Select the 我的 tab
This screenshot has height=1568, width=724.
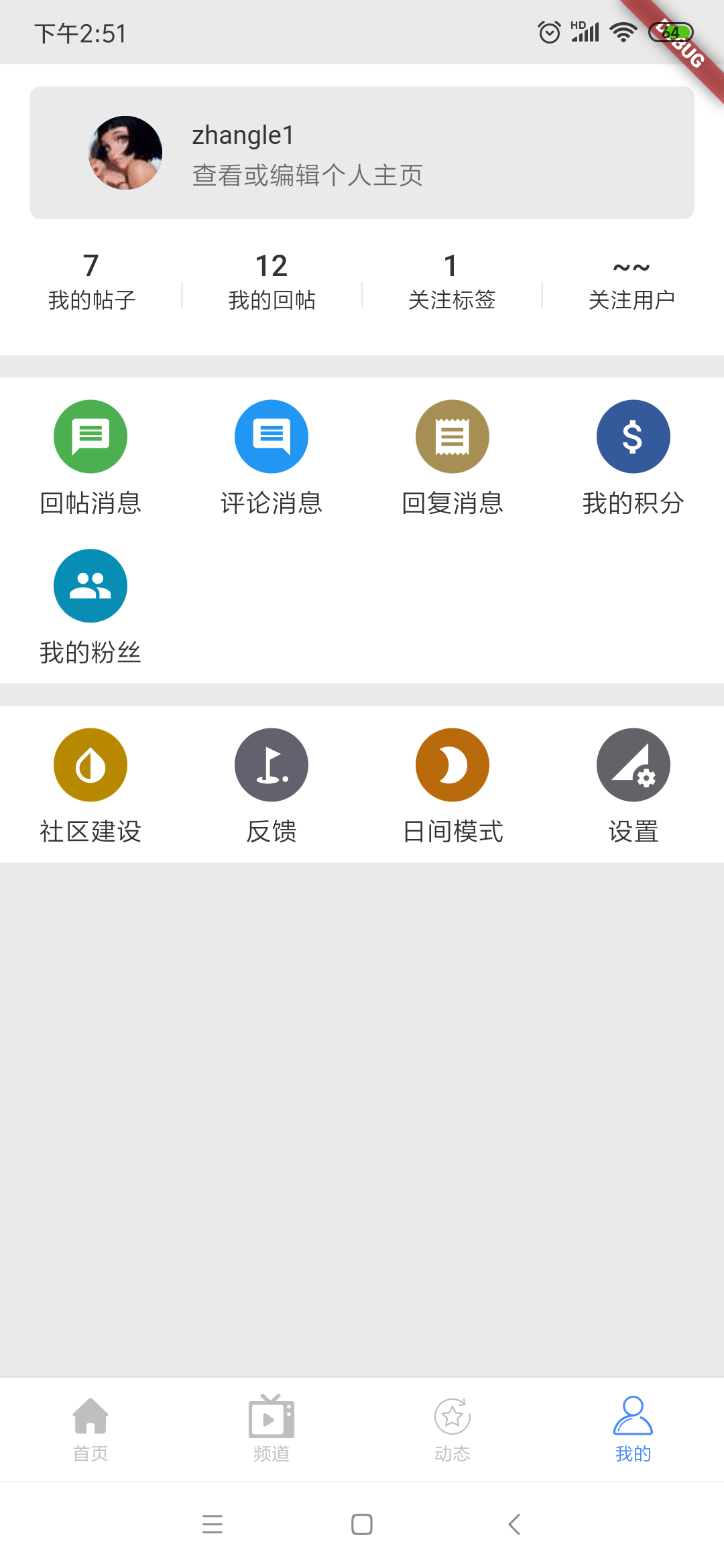pos(633,1429)
